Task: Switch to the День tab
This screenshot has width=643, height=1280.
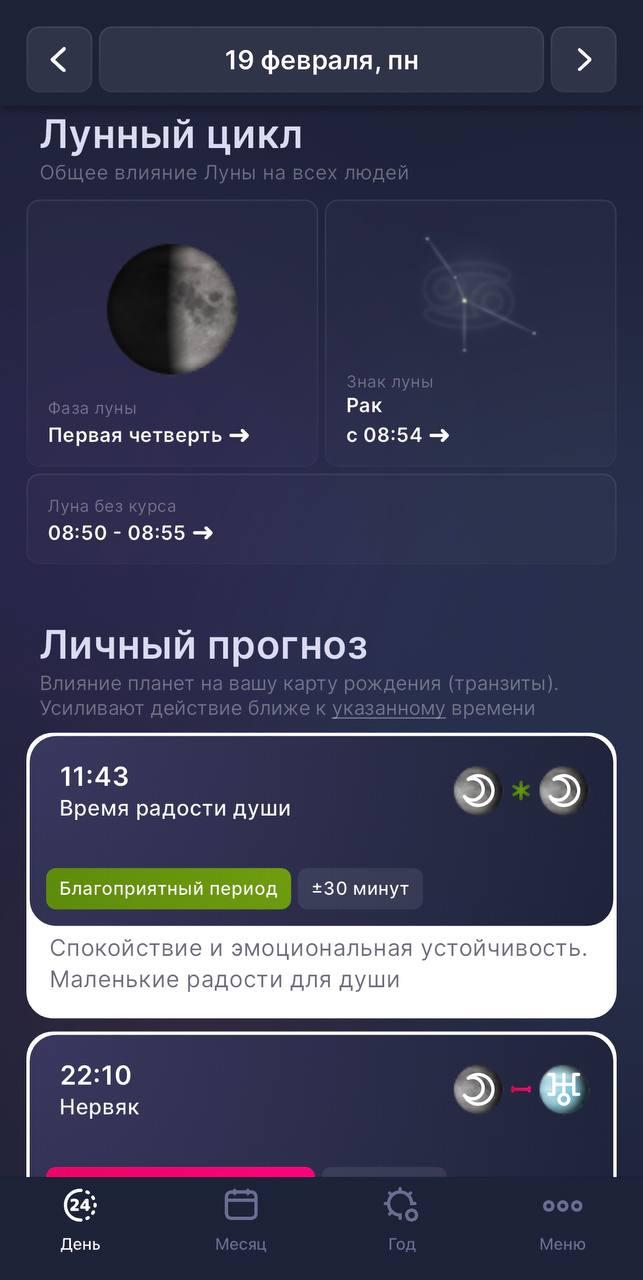Action: point(81,1220)
